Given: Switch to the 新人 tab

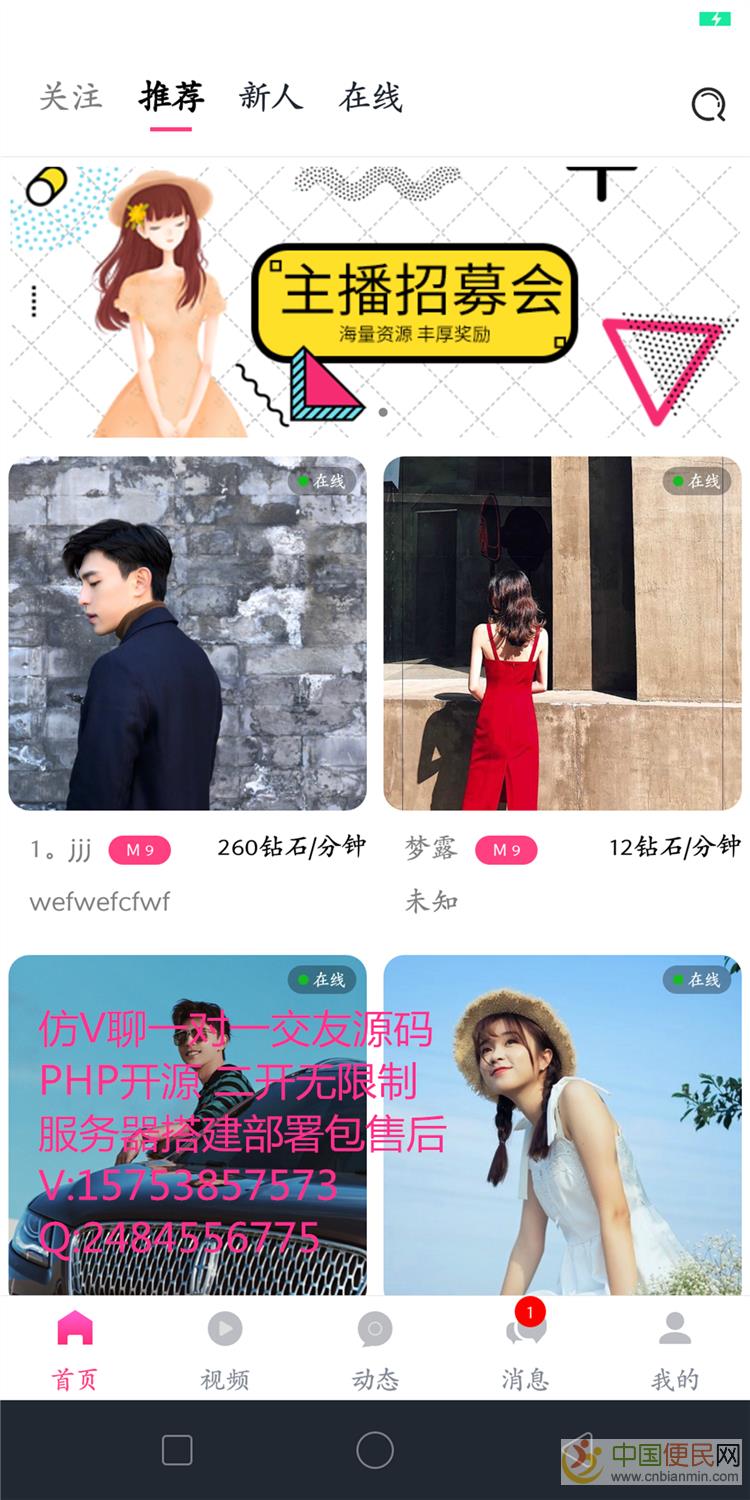Looking at the screenshot, I should (x=270, y=98).
